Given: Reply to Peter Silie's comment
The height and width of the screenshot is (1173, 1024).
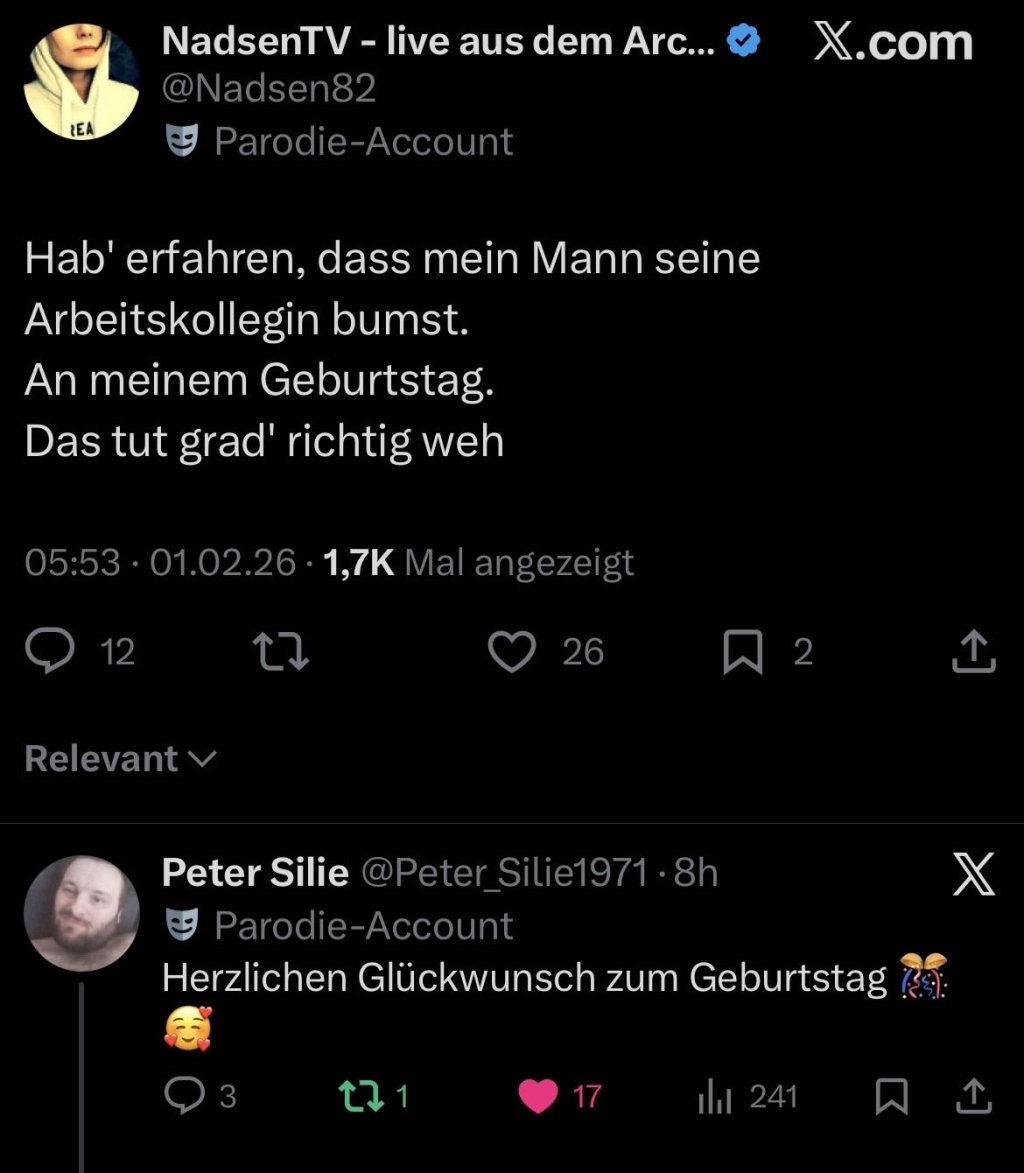Looking at the screenshot, I should pos(184,1097).
